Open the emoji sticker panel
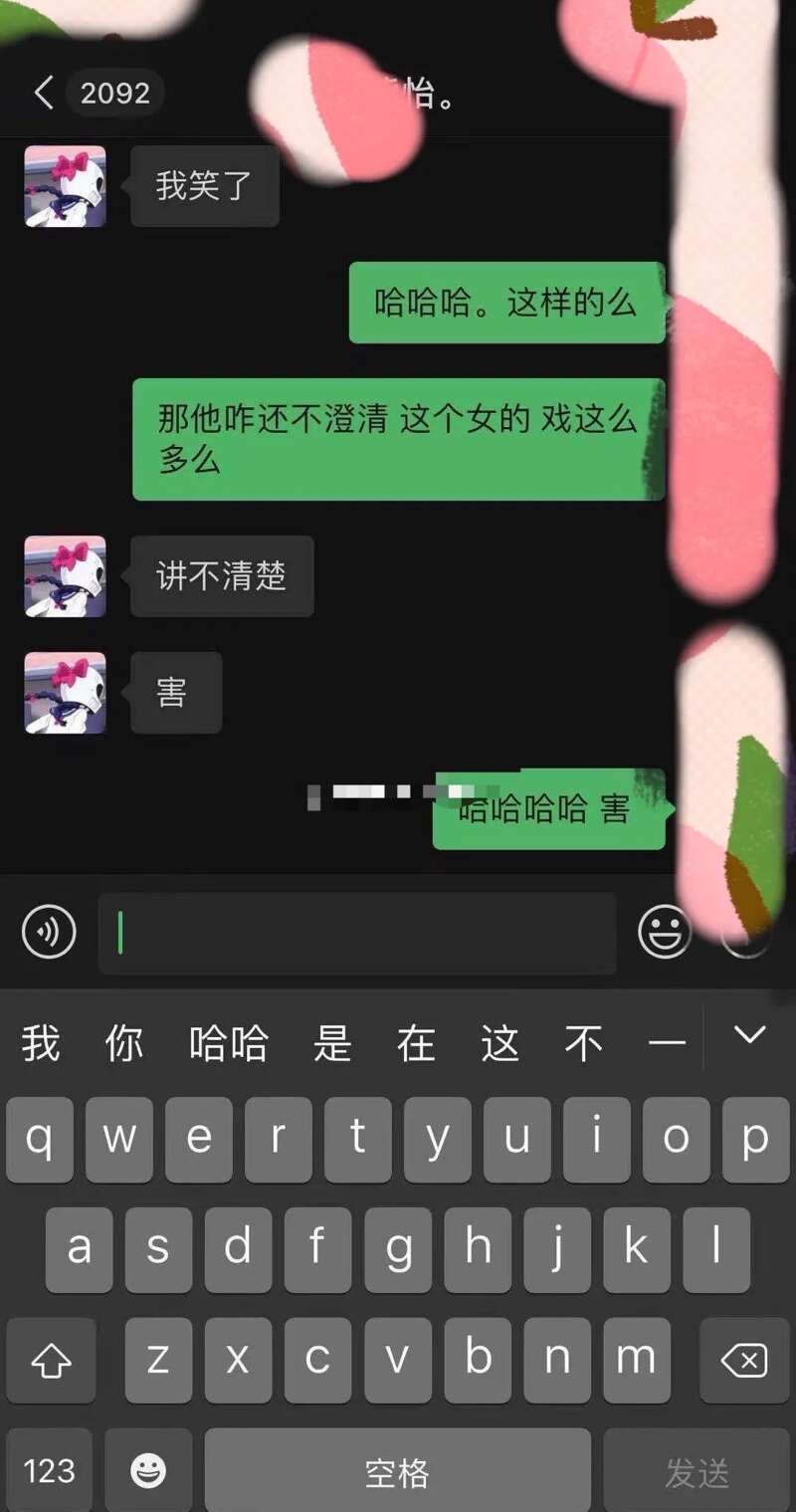This screenshot has height=1512, width=796. click(x=664, y=933)
